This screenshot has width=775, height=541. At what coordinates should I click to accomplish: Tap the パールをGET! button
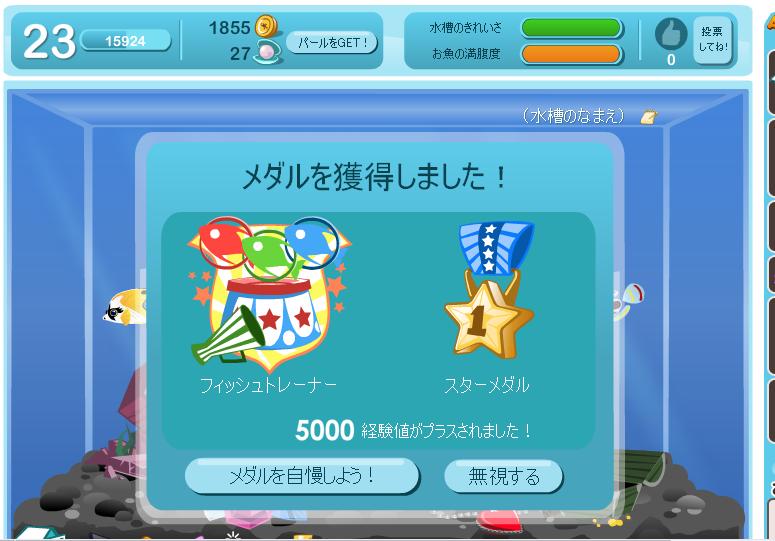pos(333,42)
